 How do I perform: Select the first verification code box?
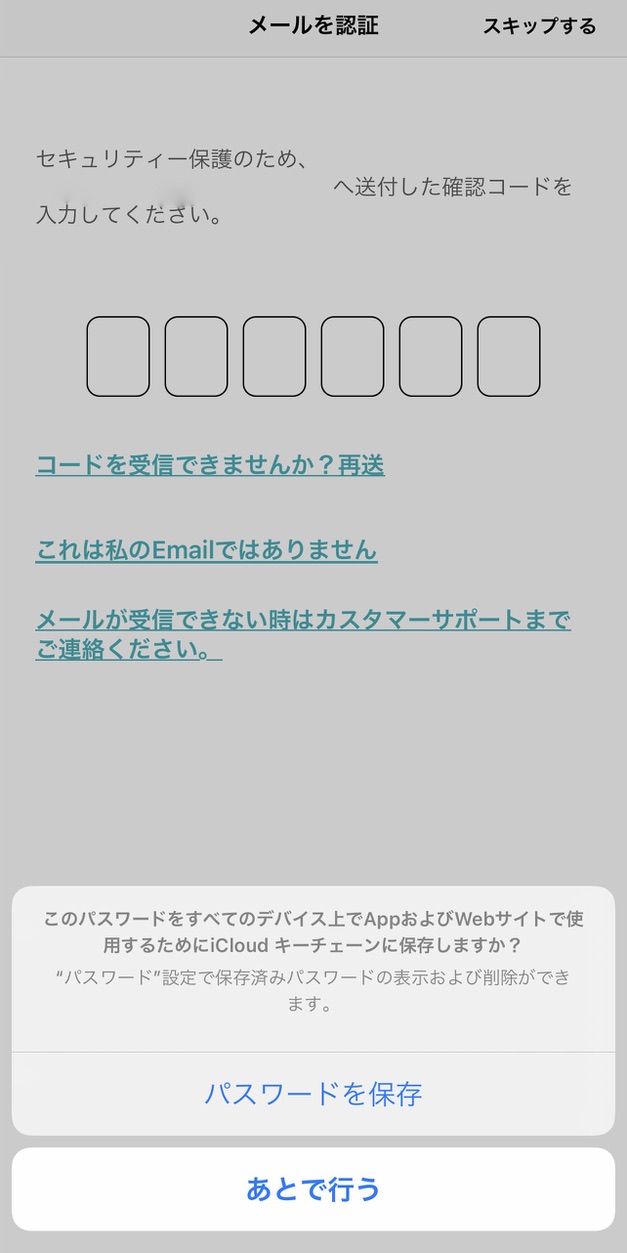click(118, 356)
